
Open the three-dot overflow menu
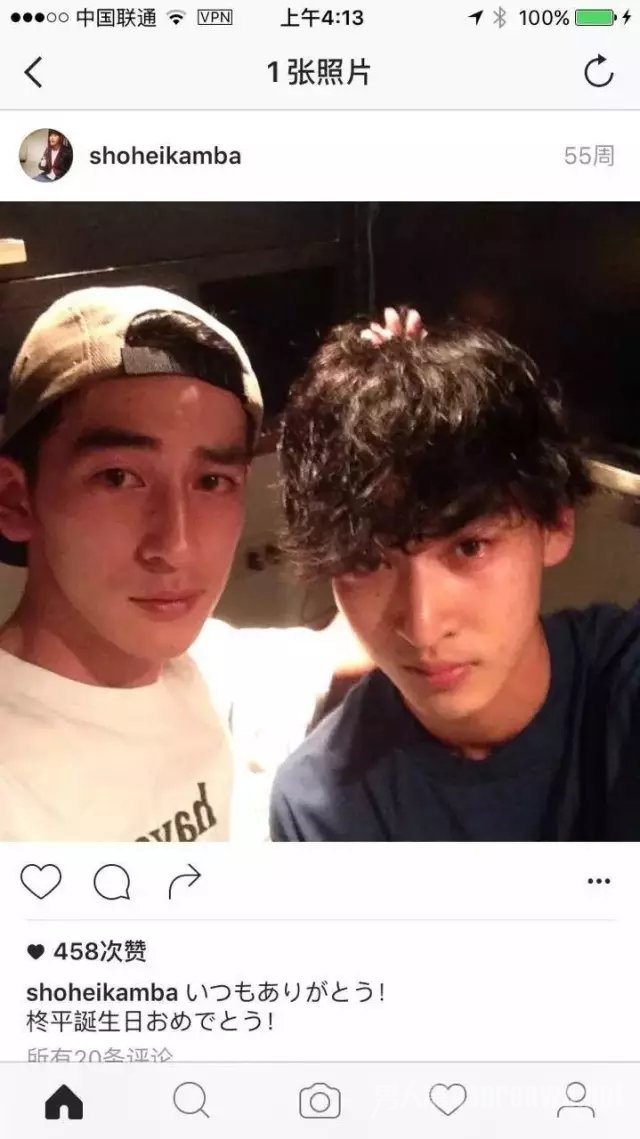[598, 881]
